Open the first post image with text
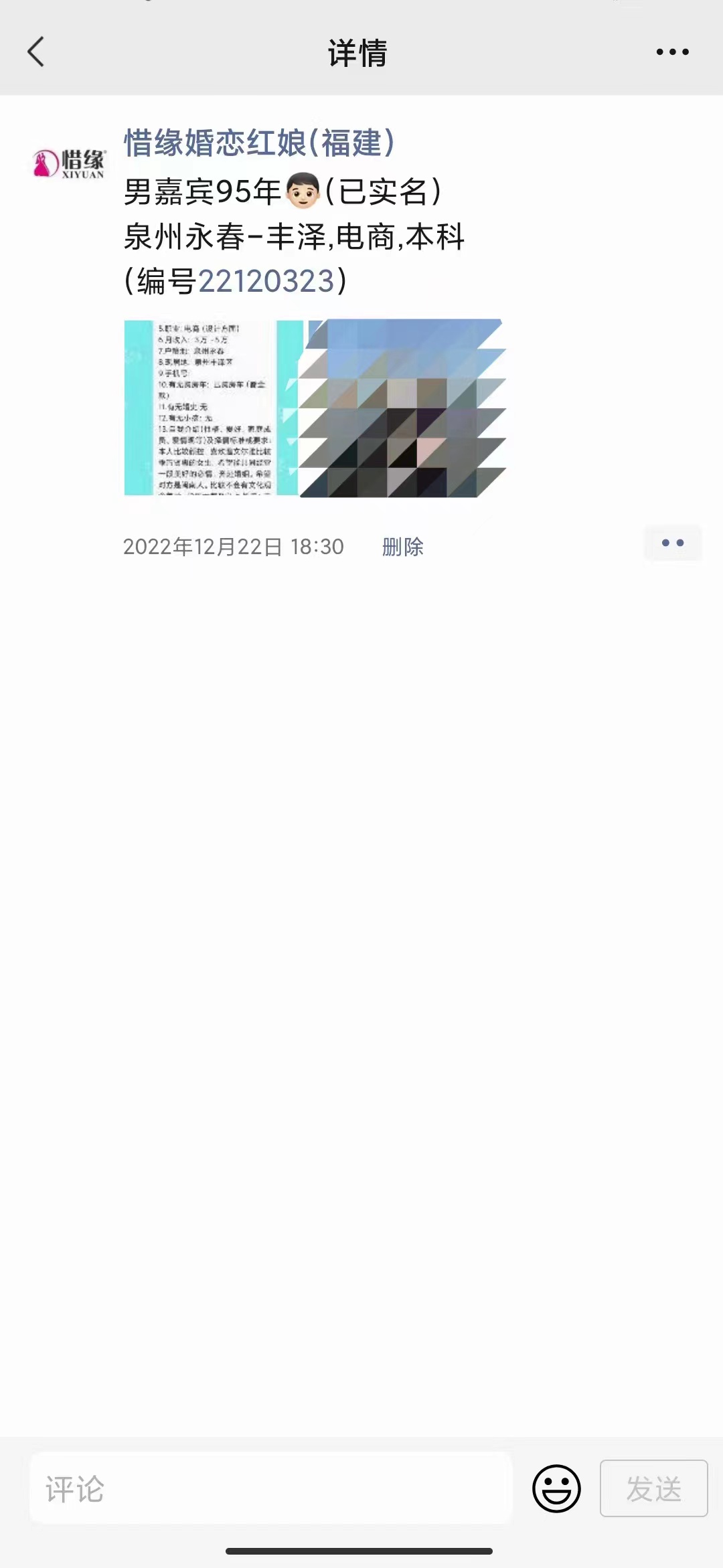 point(213,408)
